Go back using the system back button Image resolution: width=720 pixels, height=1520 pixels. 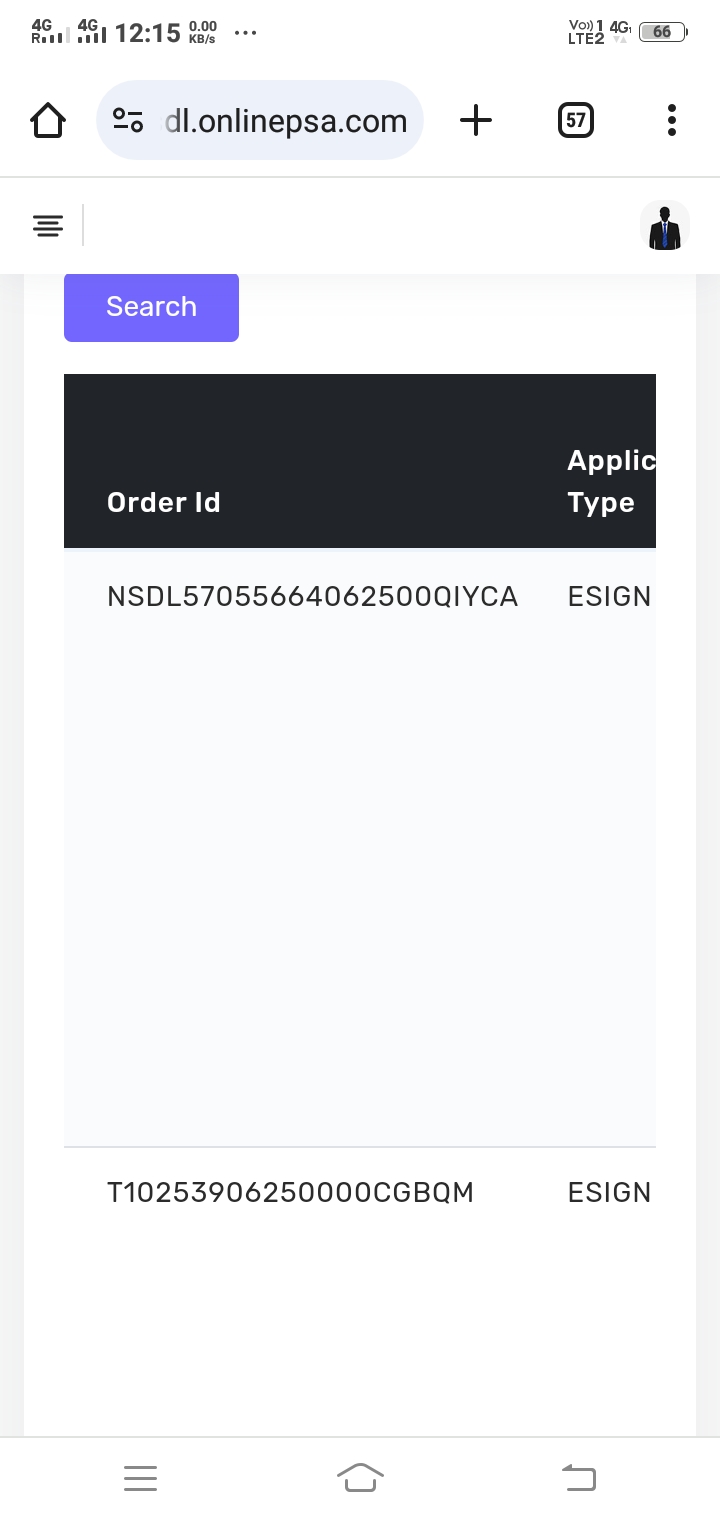(578, 1477)
